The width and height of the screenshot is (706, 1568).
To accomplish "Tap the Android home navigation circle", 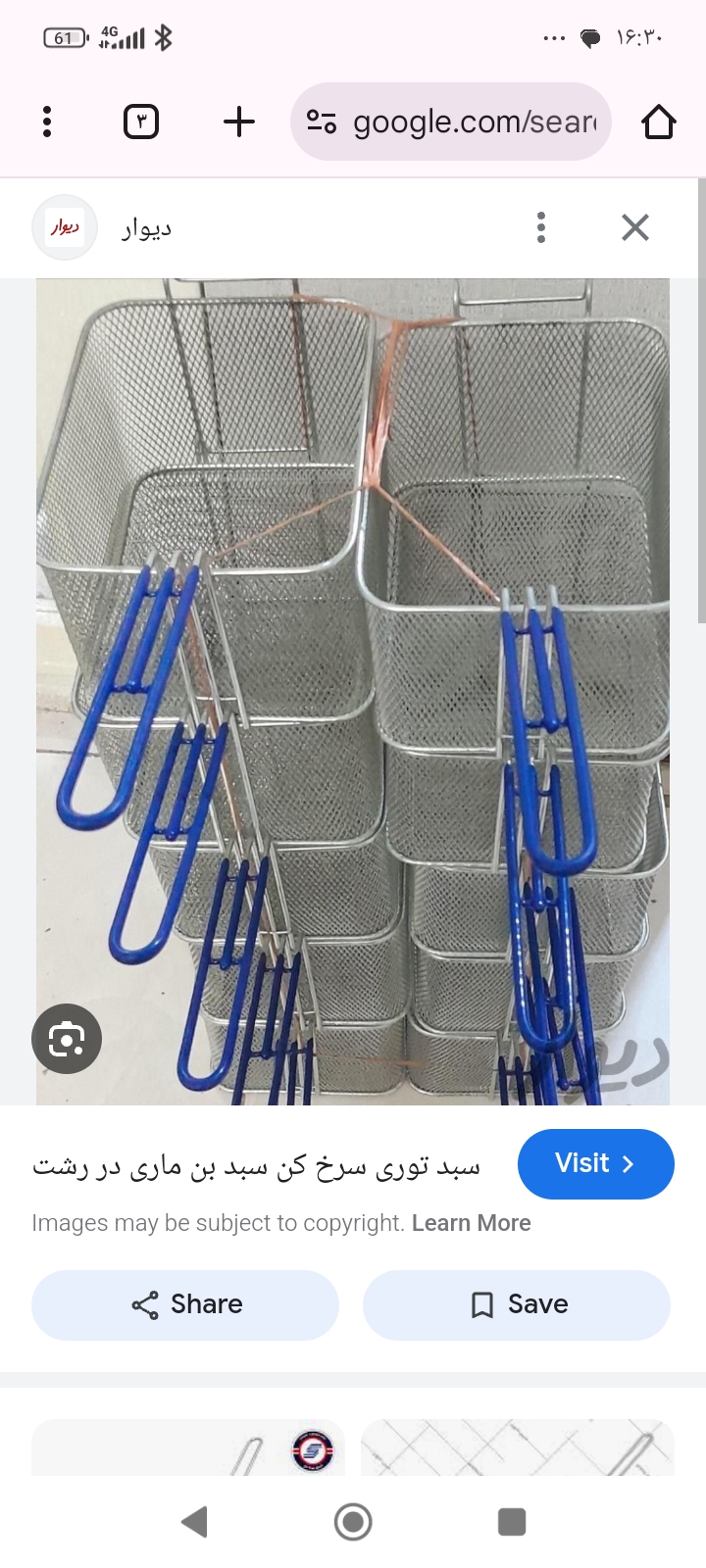I will 353,1522.
